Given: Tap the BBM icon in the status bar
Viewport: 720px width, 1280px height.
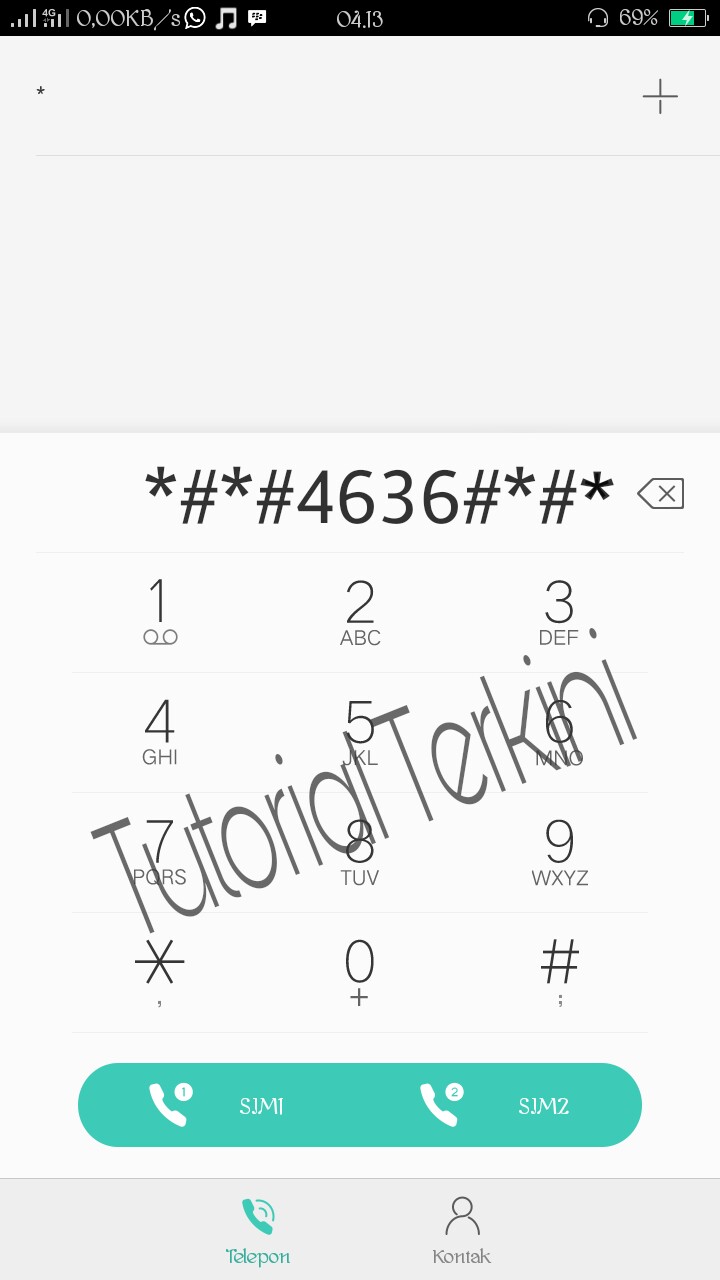Looking at the screenshot, I should pos(257,18).
